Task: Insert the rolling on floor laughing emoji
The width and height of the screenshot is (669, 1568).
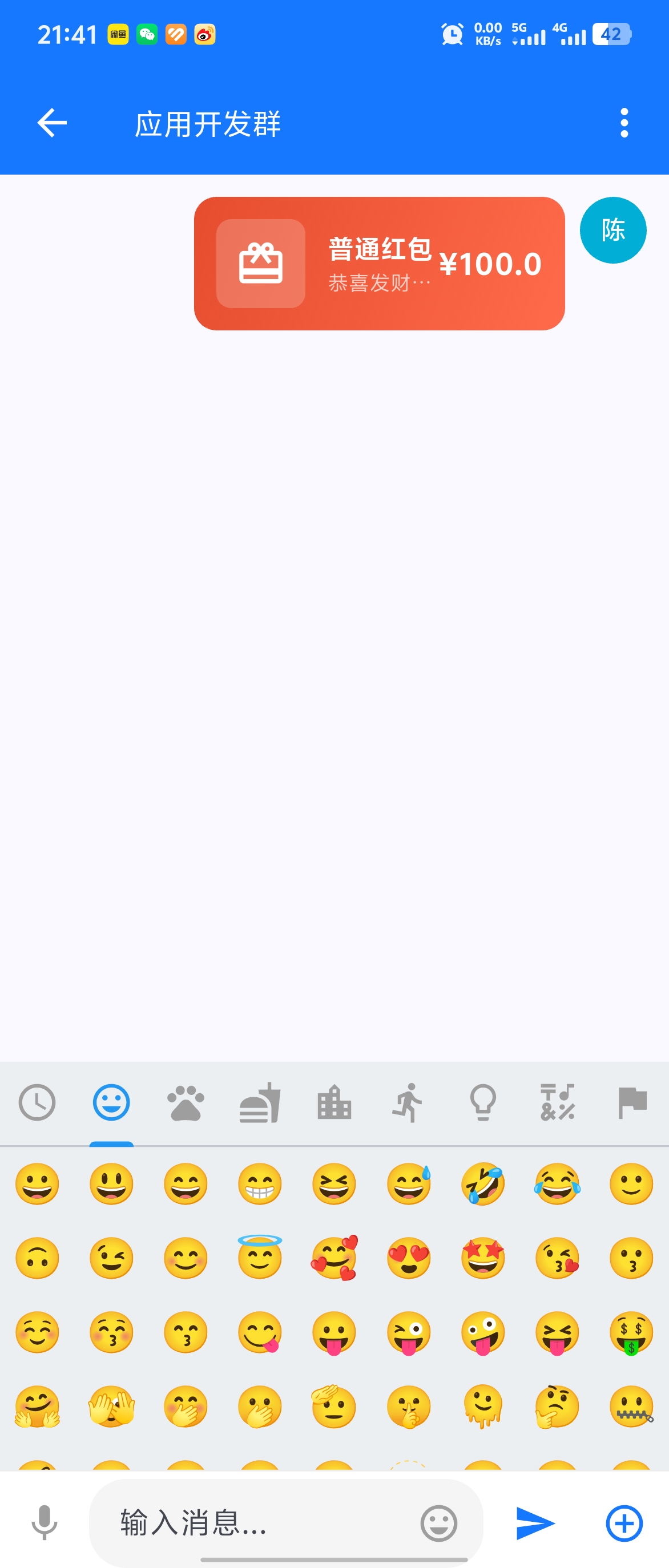Action: (x=483, y=1184)
